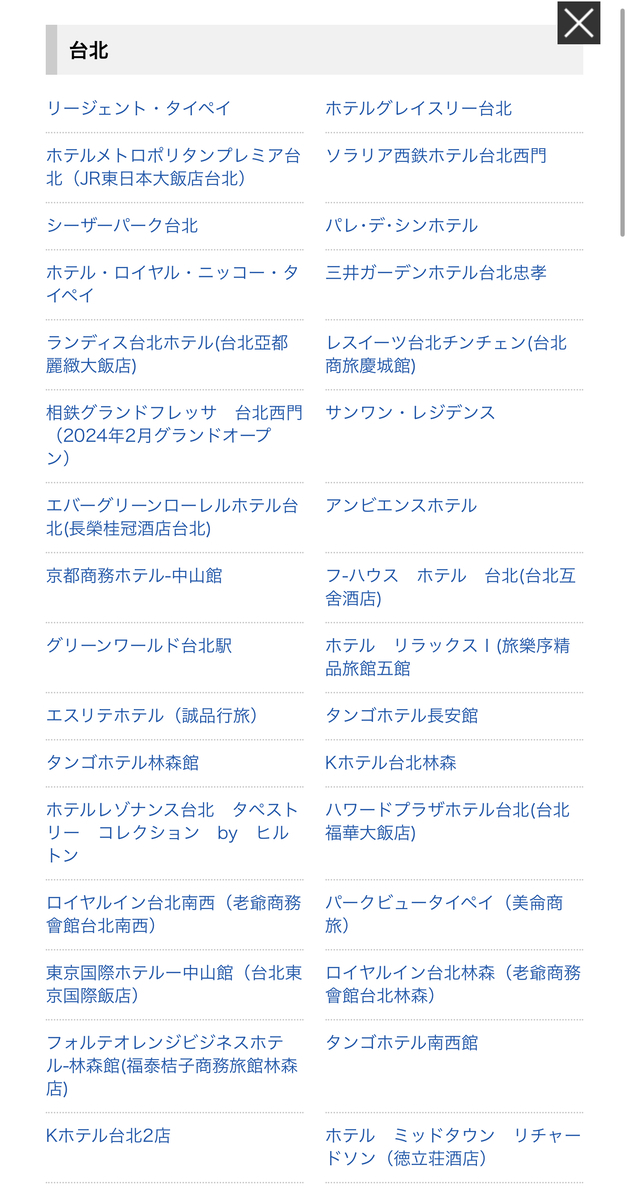629x1200 pixels.
Task: Open エスリテホテル（誠品行旅）
Action: click(152, 715)
